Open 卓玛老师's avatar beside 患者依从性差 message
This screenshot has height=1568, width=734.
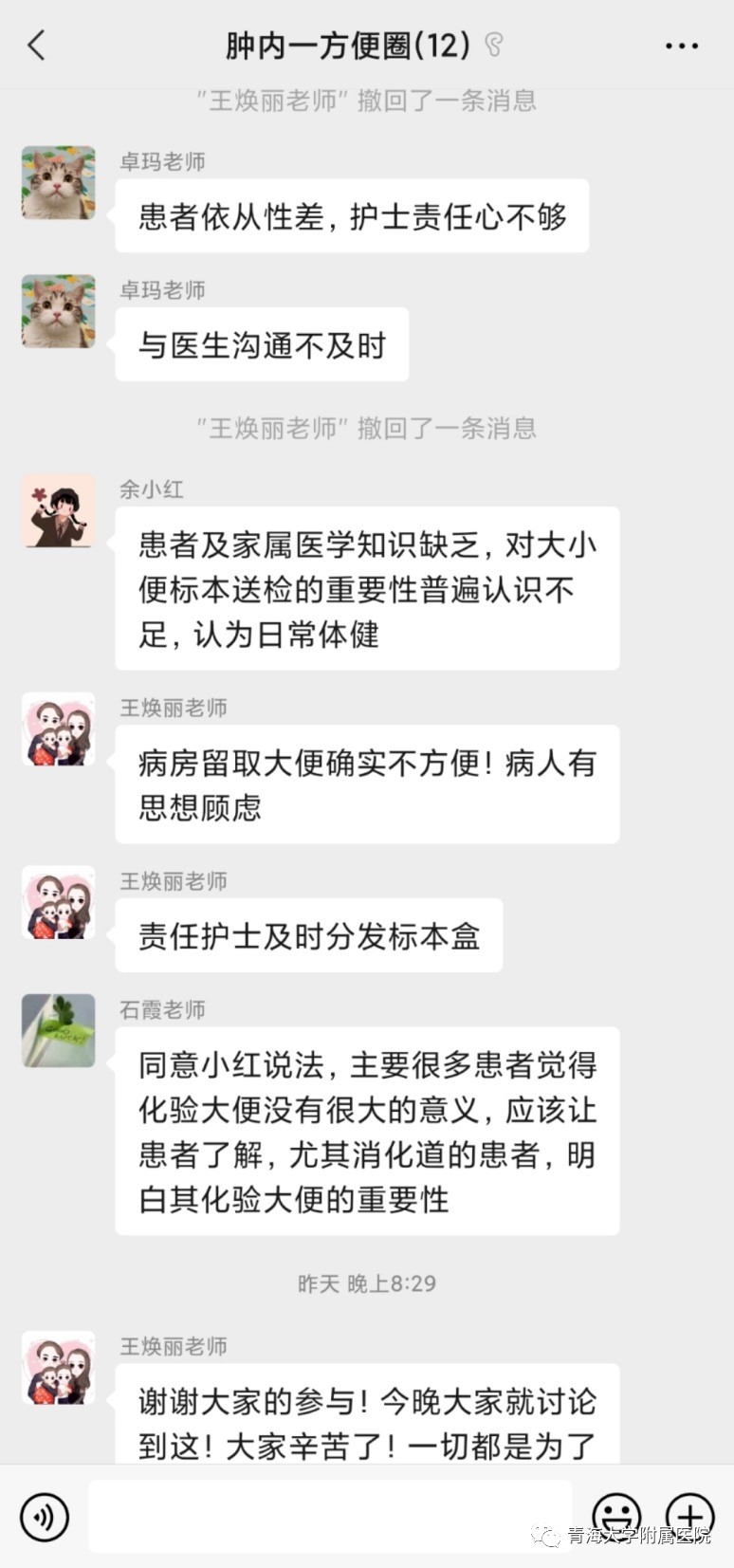[59, 182]
